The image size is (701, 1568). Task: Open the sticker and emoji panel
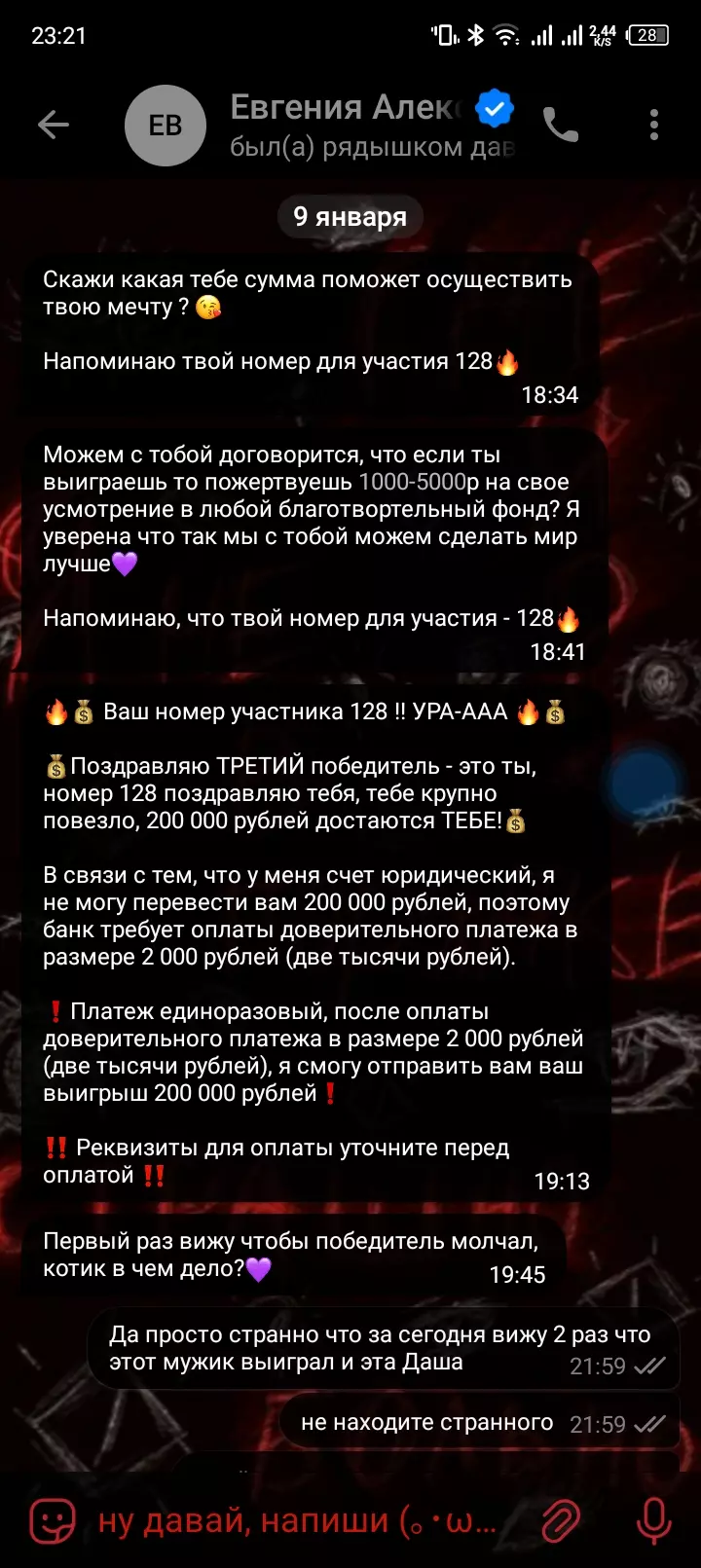point(53,1519)
